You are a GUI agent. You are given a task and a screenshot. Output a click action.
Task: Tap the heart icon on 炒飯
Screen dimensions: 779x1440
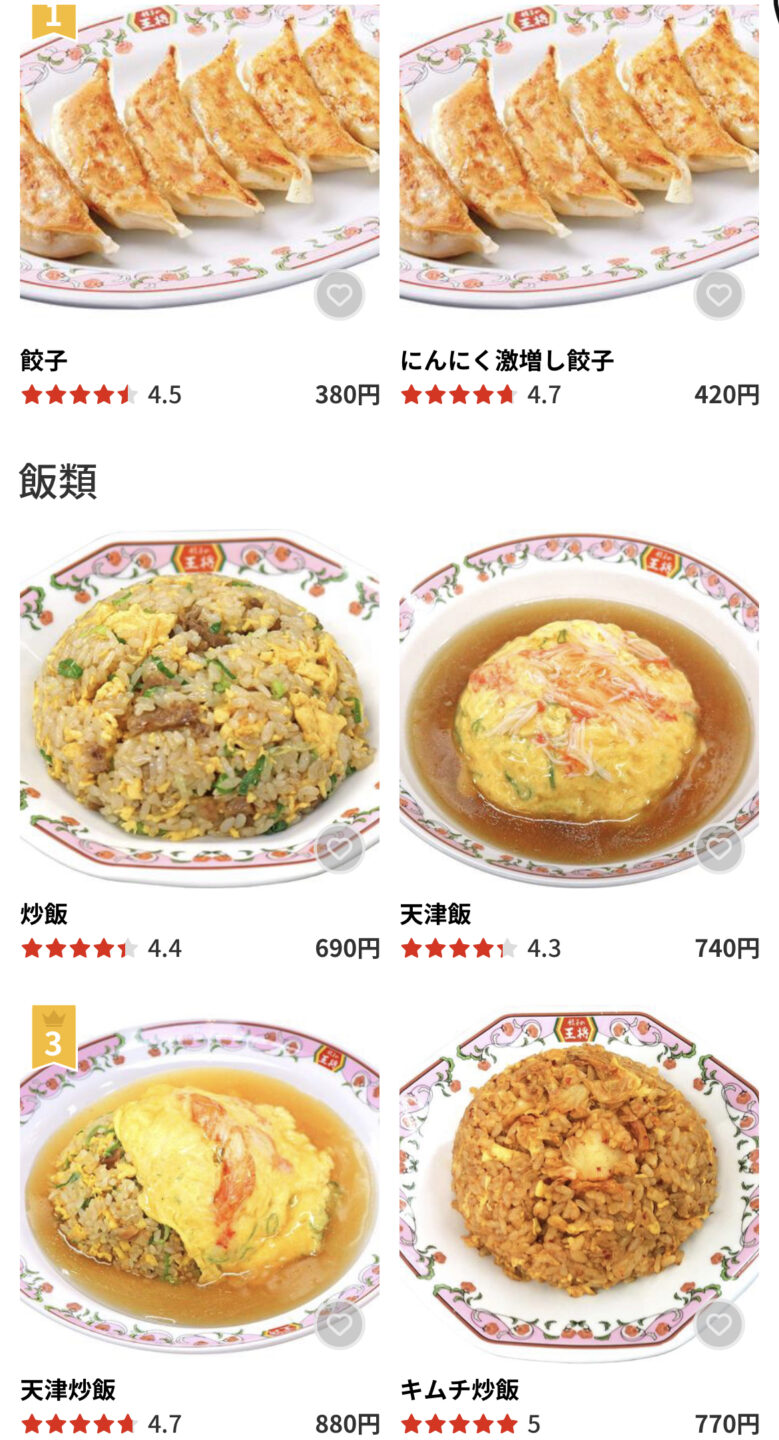click(x=340, y=848)
